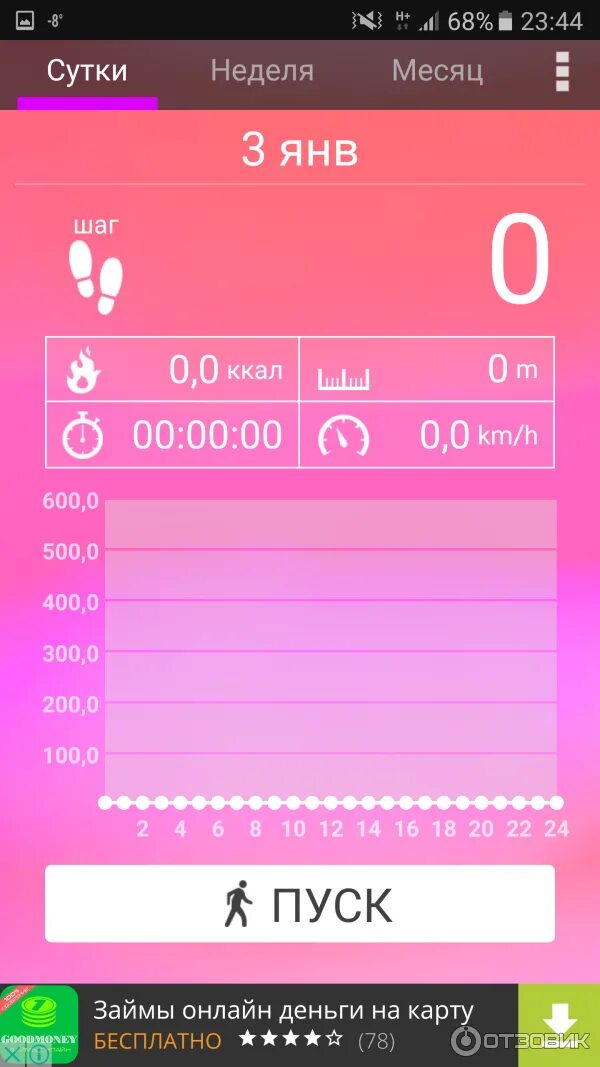
Task: Open the overflow menu
Action: [x=562, y=72]
